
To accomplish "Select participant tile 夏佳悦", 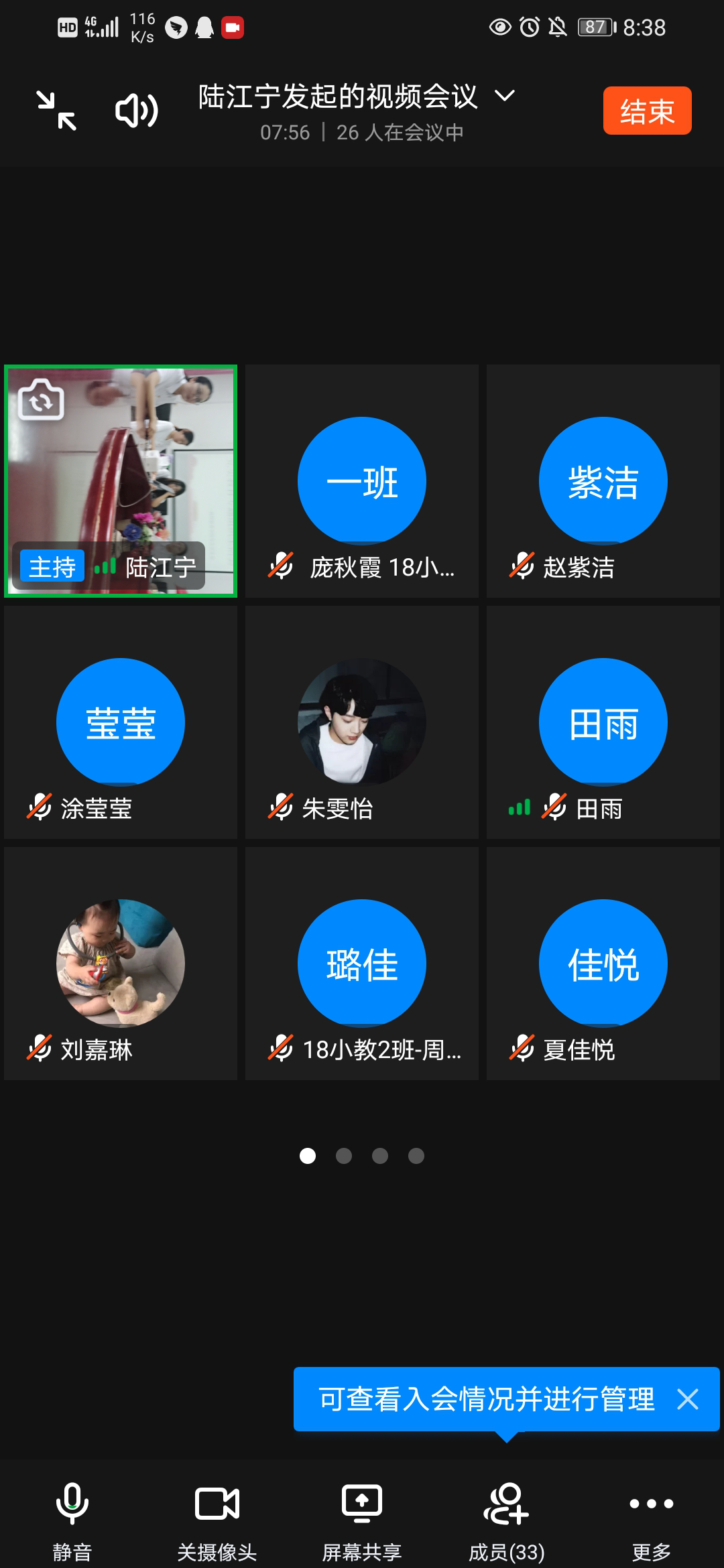I will click(603, 964).
